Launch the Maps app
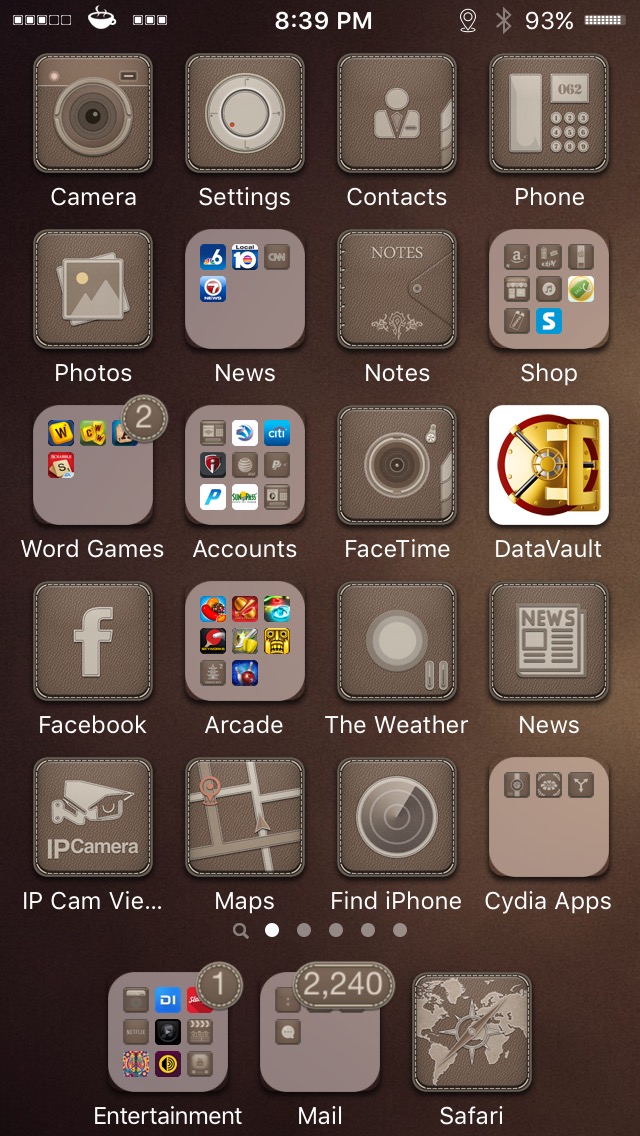Image resolution: width=640 pixels, height=1136 pixels. [245, 818]
